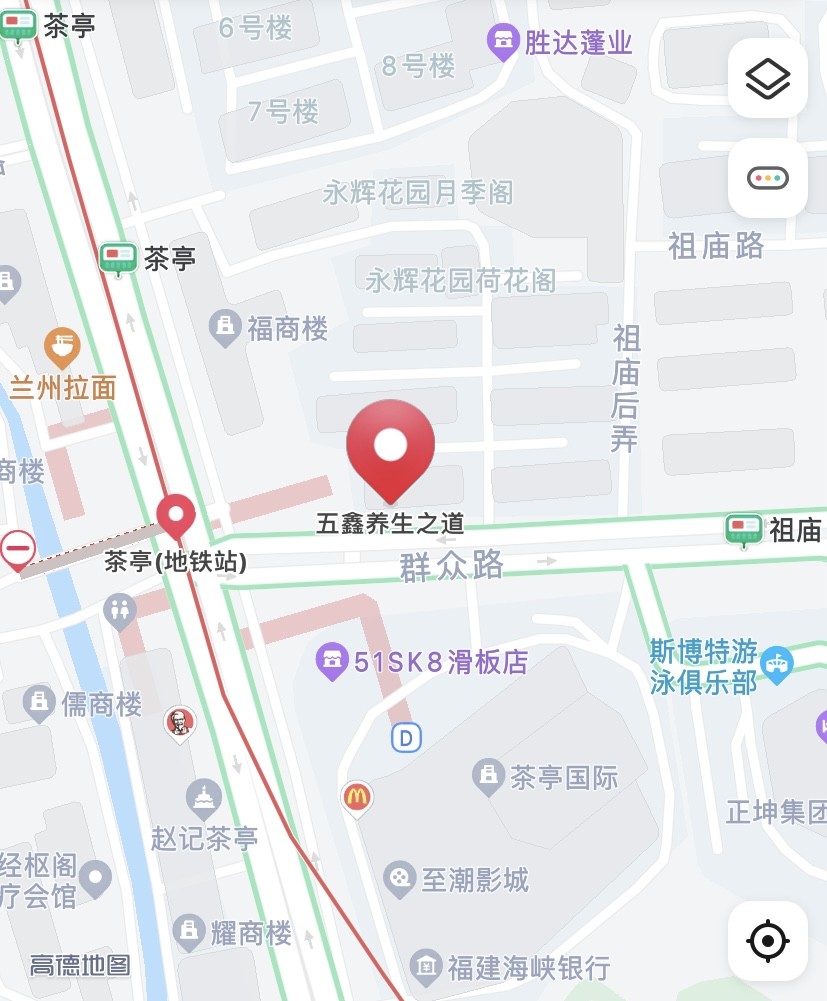Select the KFC marker near 儒商楼
The width and height of the screenshot is (827, 1001).
[181, 722]
